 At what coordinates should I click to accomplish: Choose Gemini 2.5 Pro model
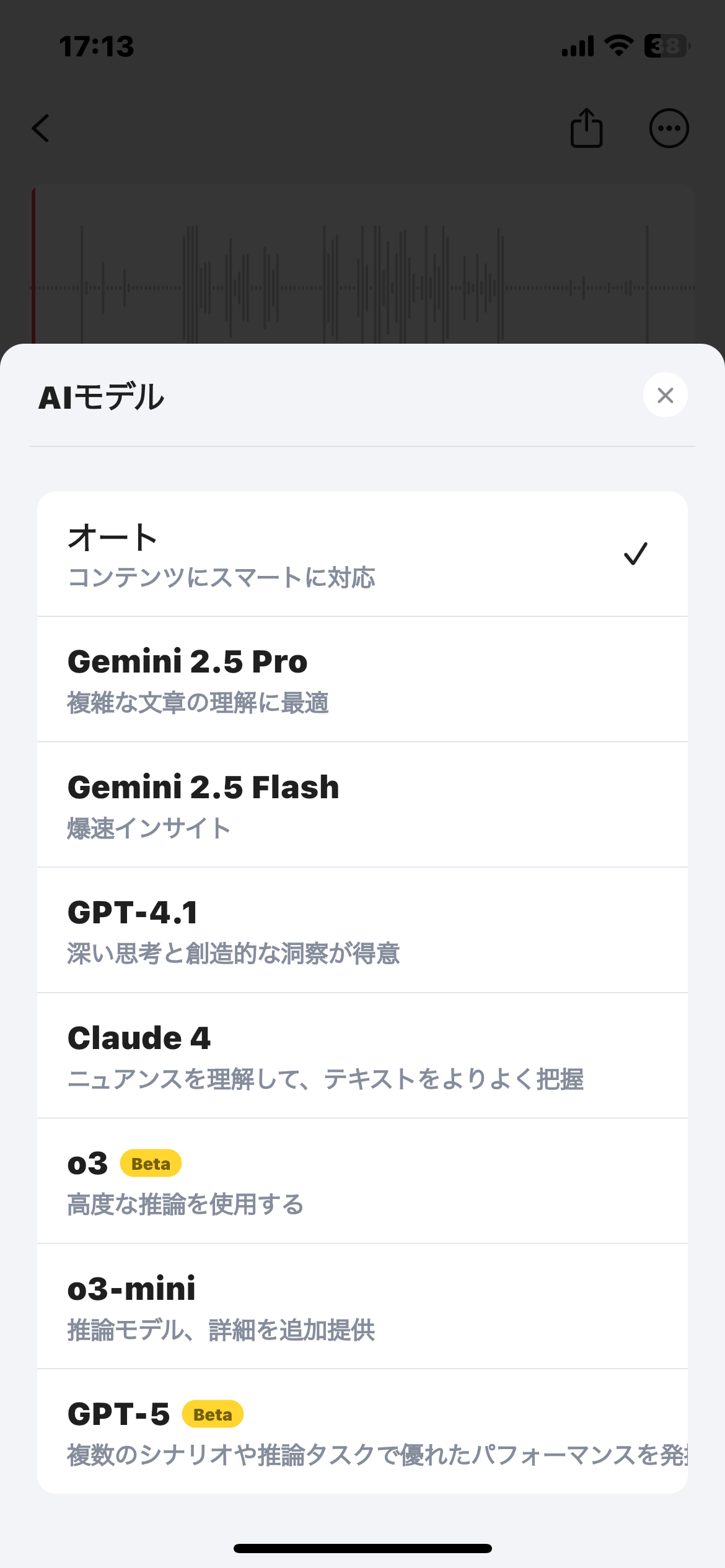[x=362, y=679]
